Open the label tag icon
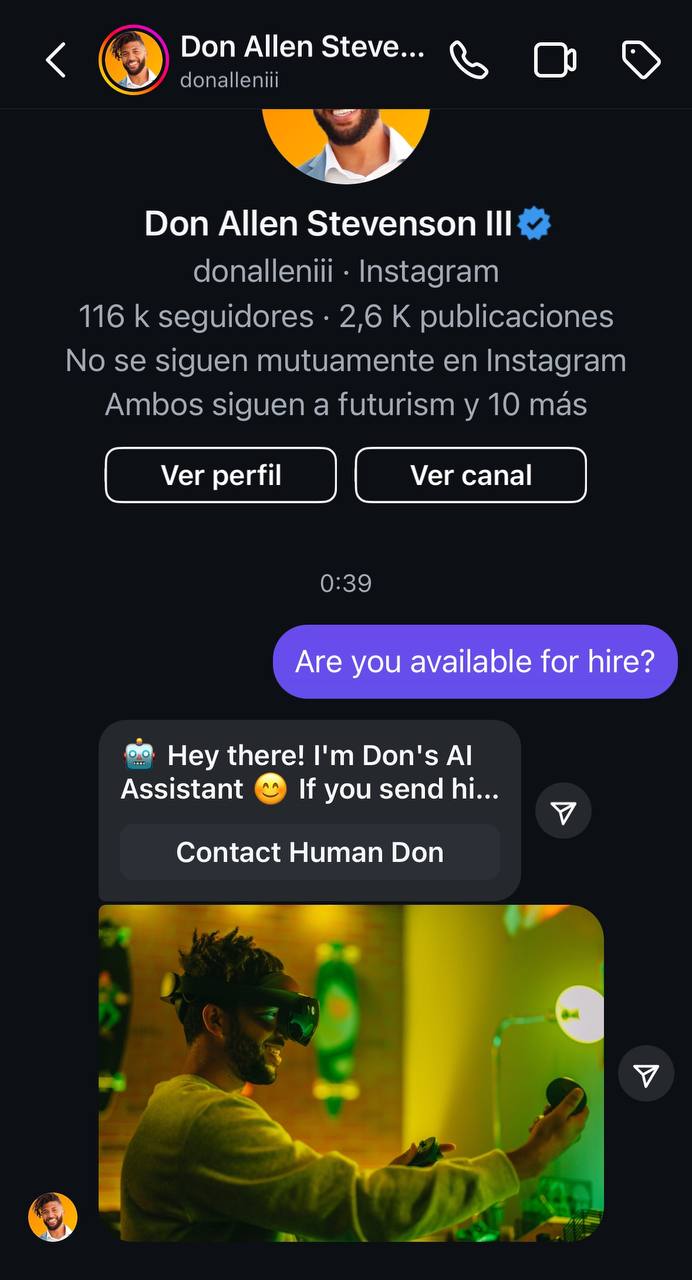 click(x=641, y=61)
